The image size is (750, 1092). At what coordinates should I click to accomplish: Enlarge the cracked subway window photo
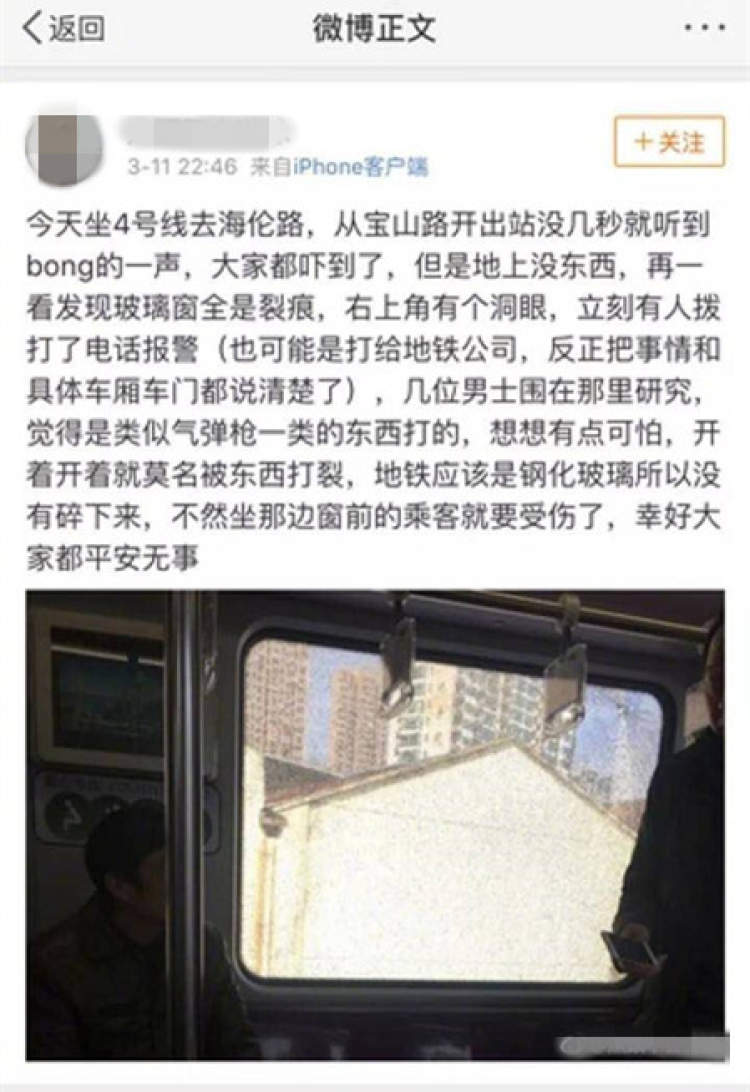[x=375, y=810]
